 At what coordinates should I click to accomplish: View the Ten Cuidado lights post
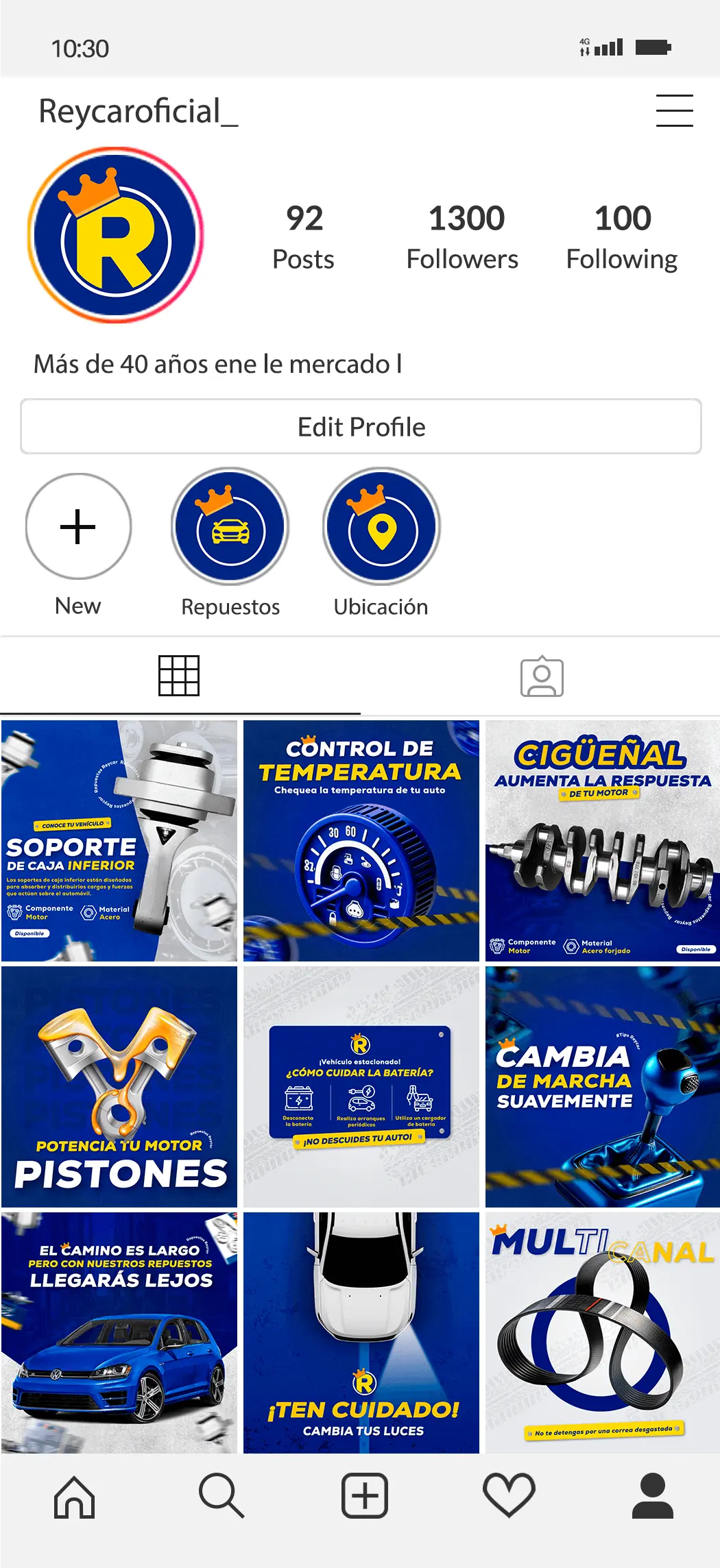[x=361, y=1332]
